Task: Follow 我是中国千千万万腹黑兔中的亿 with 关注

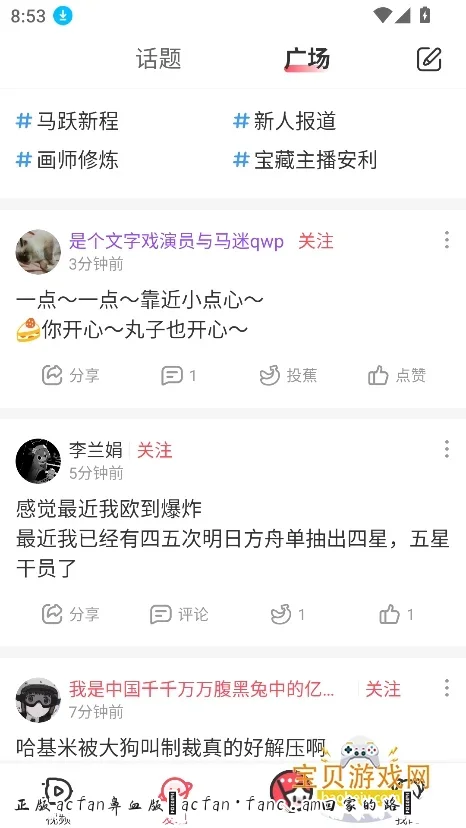Action: click(383, 689)
